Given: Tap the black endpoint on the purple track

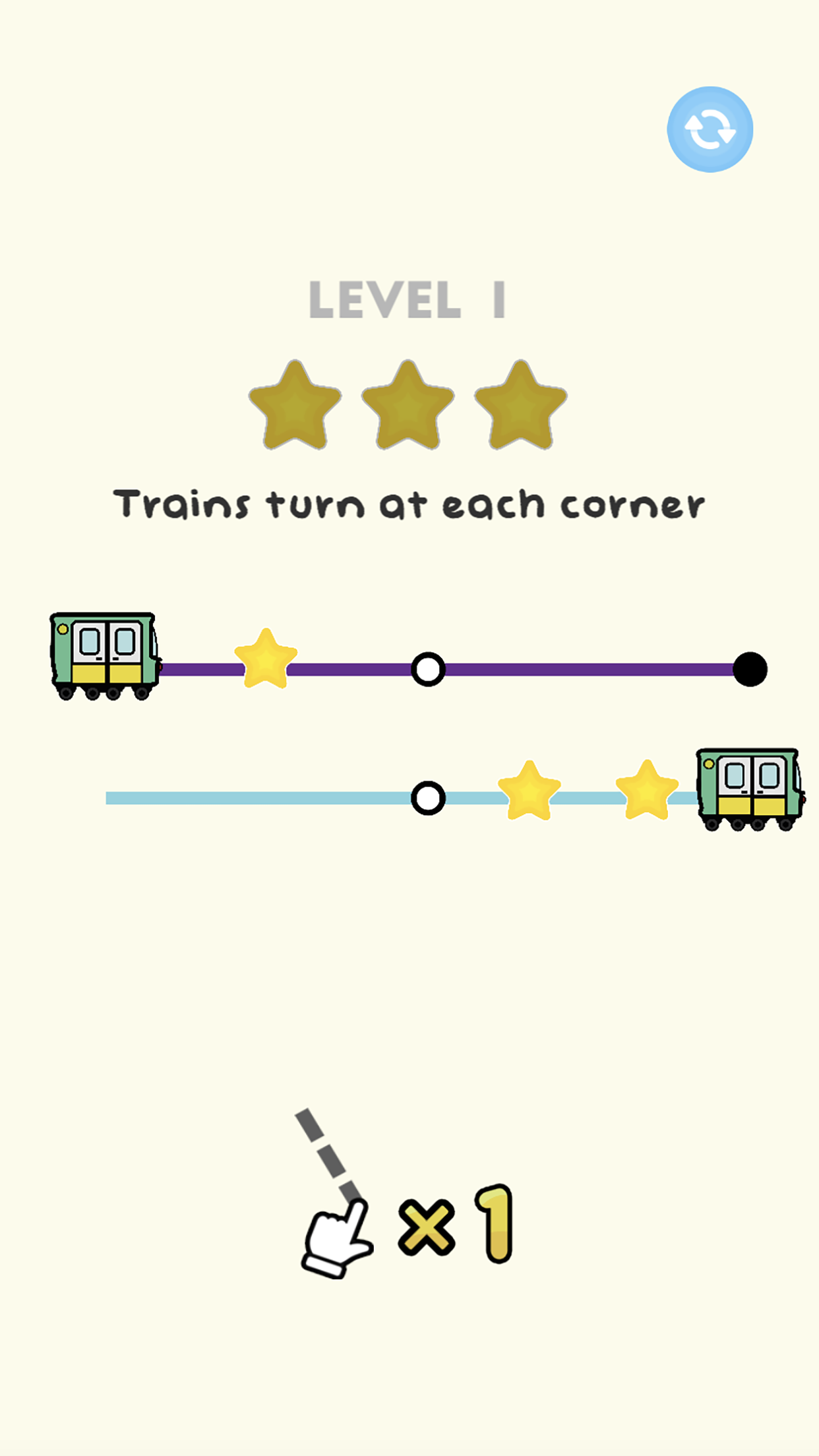Looking at the screenshot, I should pos(750,669).
